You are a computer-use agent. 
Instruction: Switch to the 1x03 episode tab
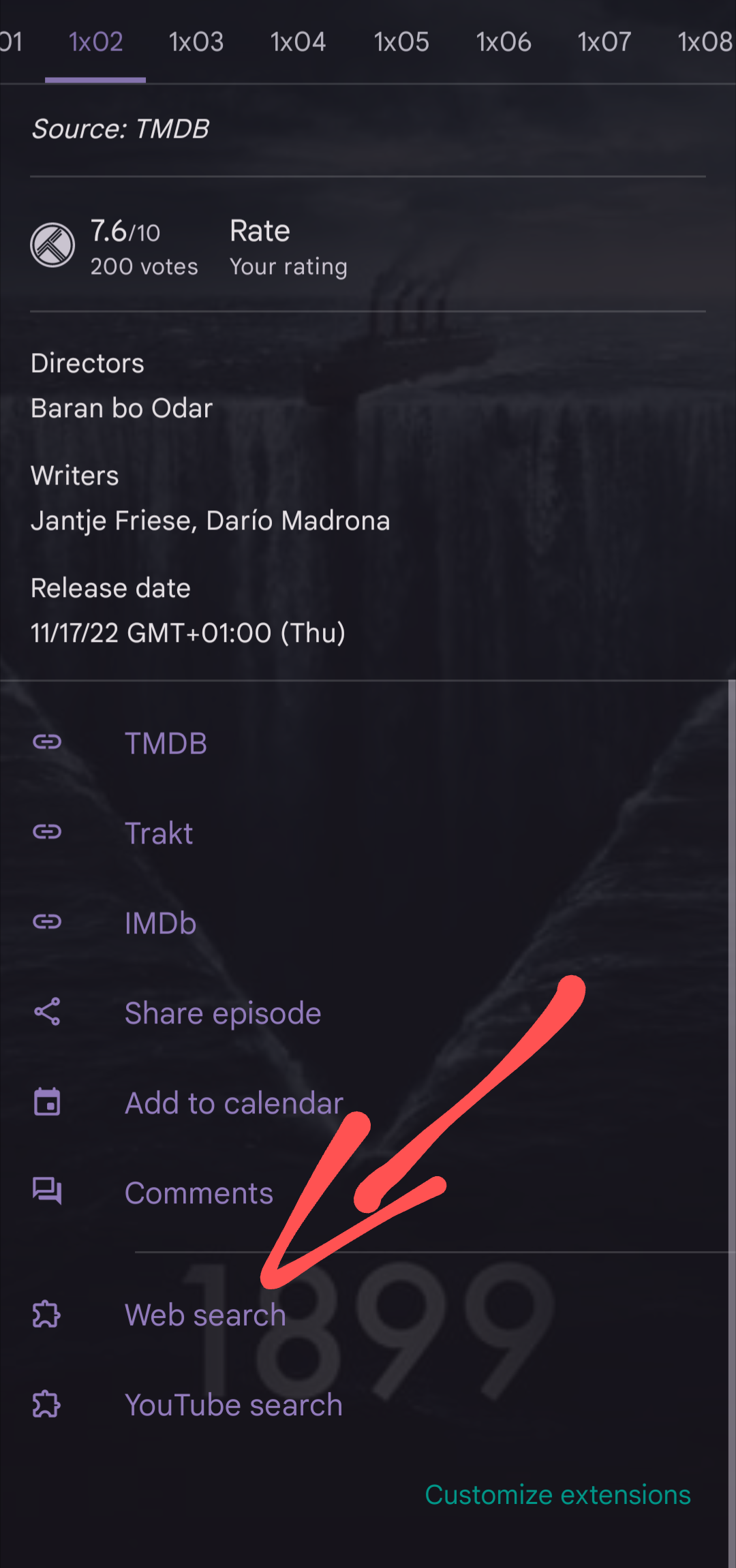point(196,42)
